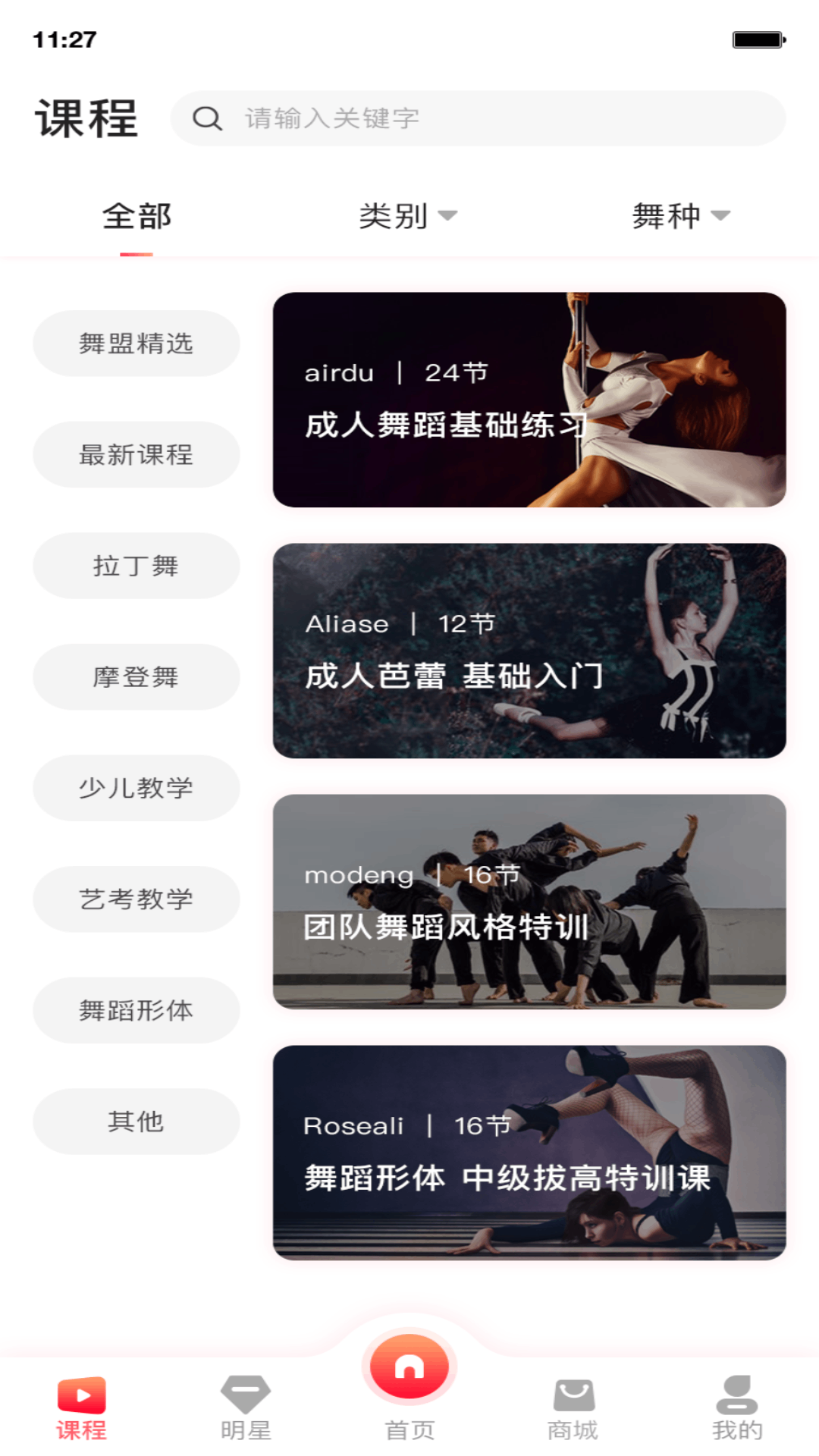Filter courses by 摩登舞
The height and width of the screenshot is (1456, 819).
click(136, 677)
